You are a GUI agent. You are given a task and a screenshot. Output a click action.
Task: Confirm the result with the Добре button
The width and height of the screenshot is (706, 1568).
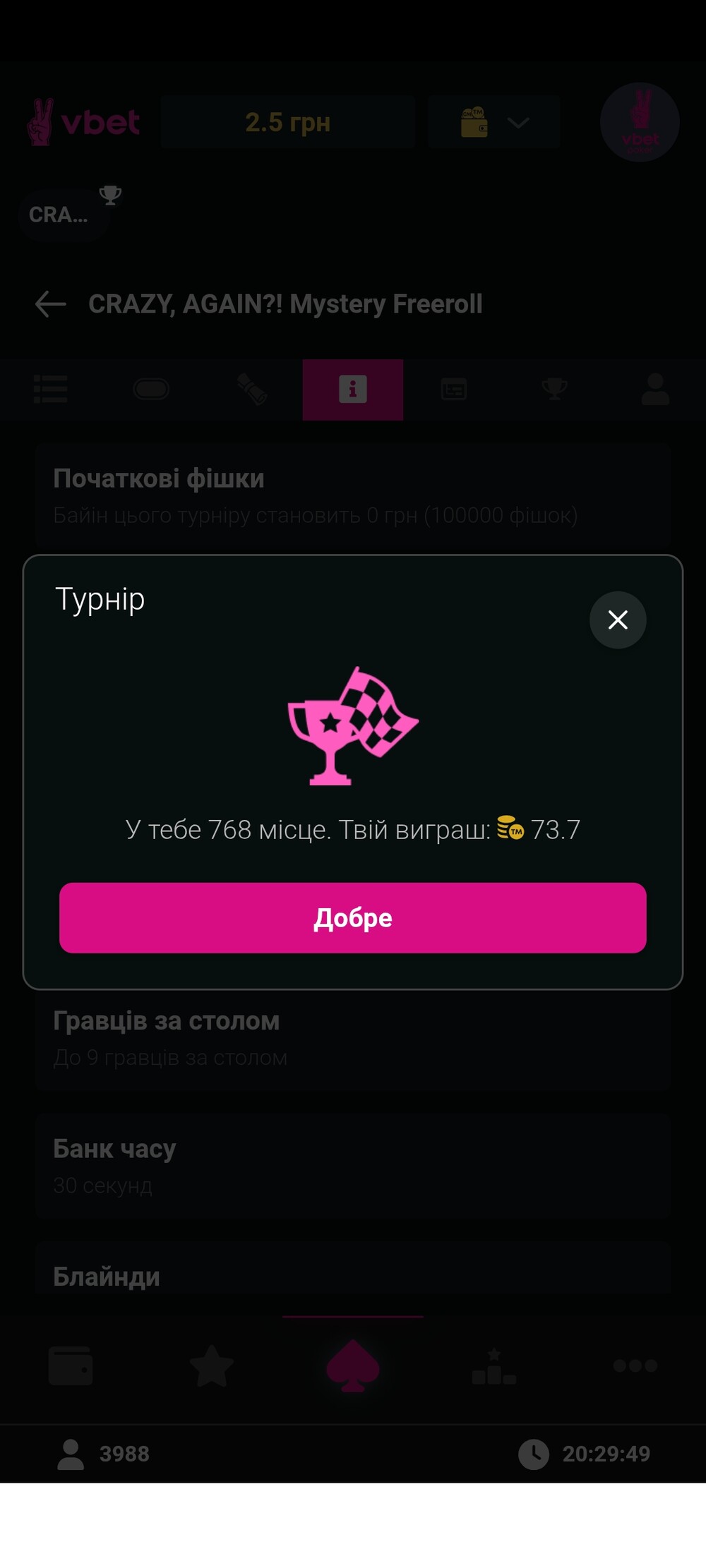[x=353, y=917]
